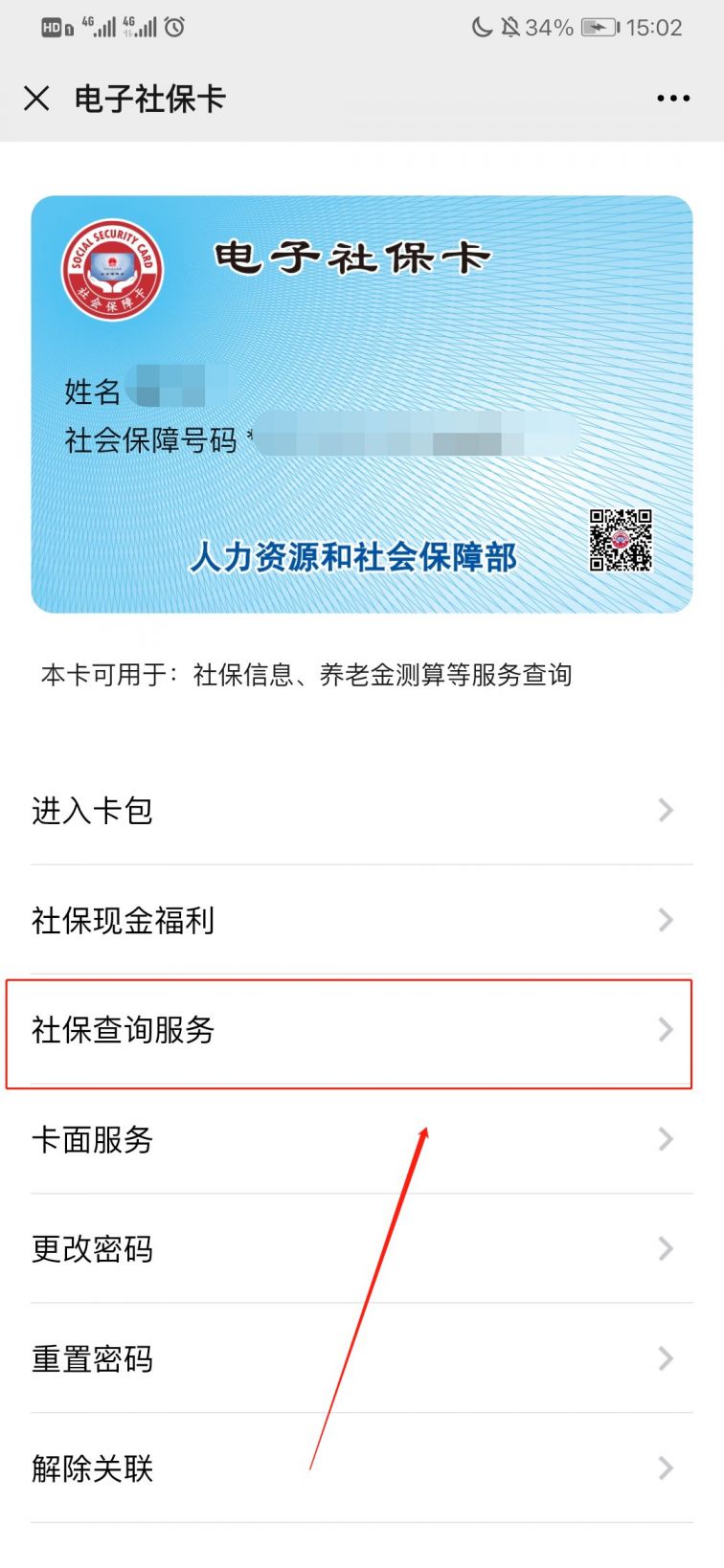Click the 4G signal strength icon
Screen dimensions: 724x1568
point(101,26)
